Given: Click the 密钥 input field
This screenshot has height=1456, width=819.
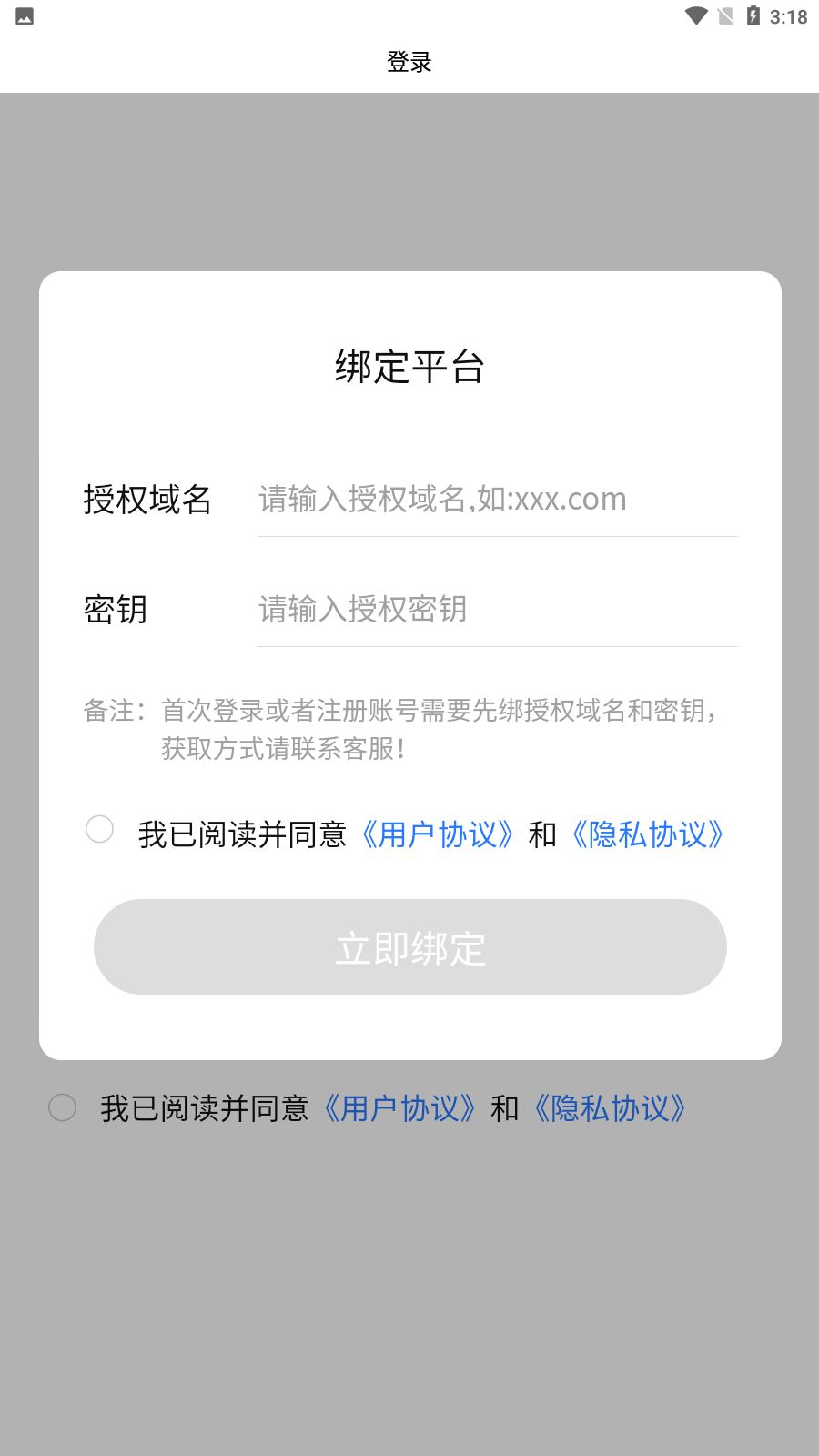Looking at the screenshot, I should (497, 610).
